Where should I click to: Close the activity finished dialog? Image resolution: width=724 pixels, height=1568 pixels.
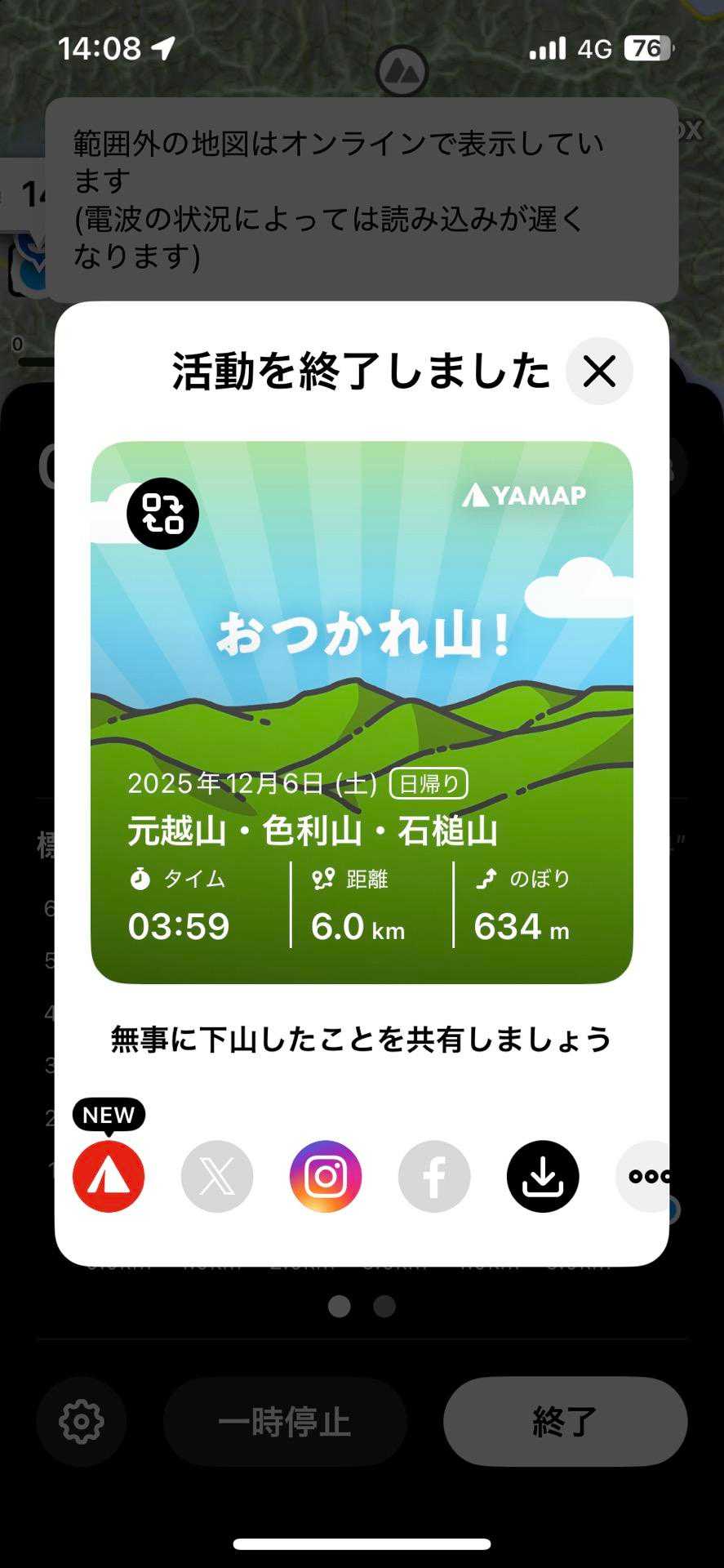pos(599,372)
